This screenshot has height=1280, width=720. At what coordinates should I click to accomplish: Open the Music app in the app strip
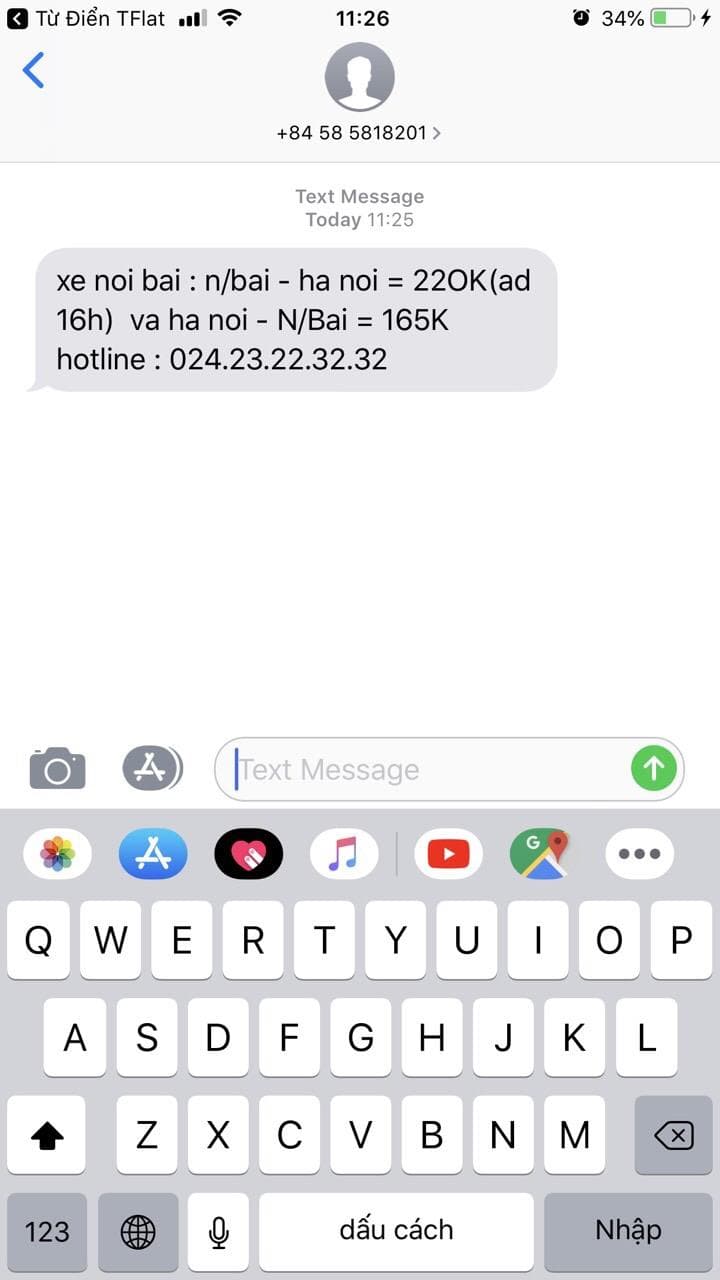point(344,854)
